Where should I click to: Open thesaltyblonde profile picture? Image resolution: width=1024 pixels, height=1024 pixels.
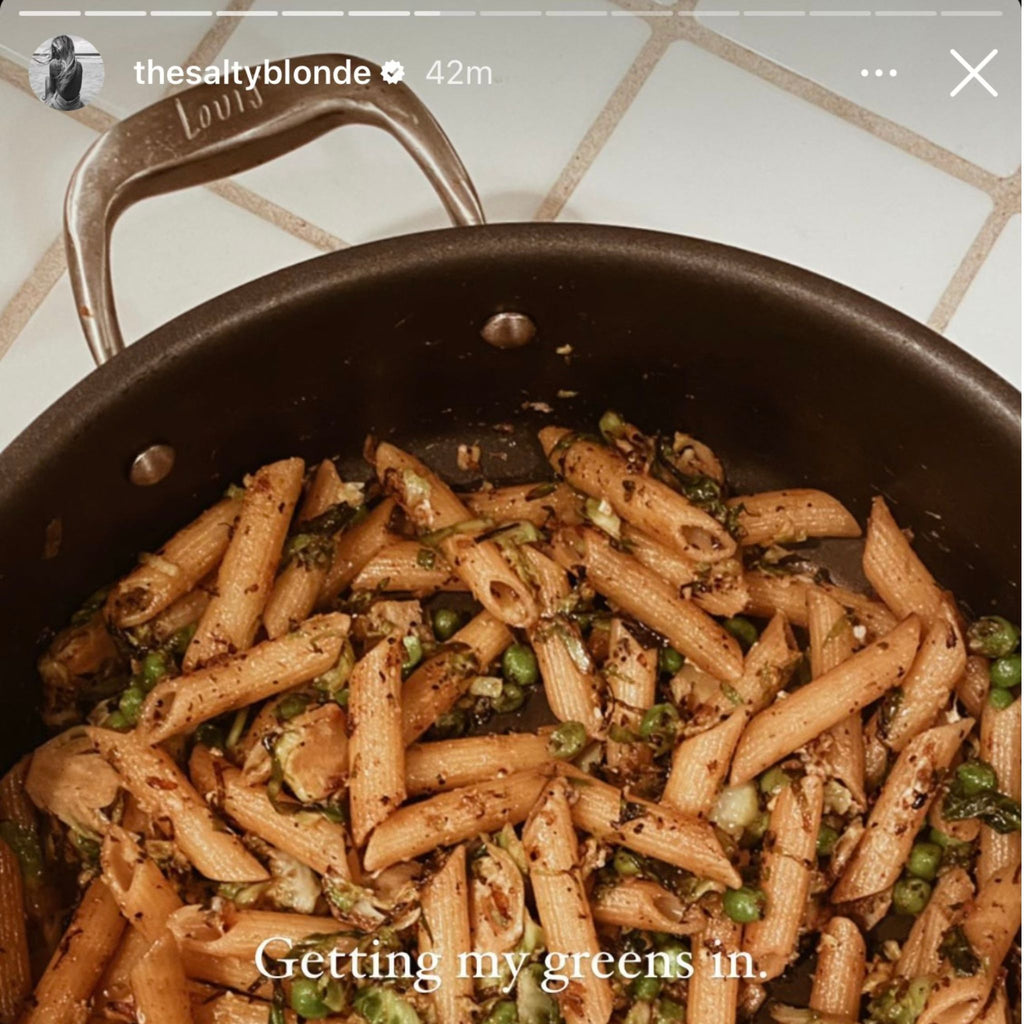pyautogui.click(x=66, y=72)
